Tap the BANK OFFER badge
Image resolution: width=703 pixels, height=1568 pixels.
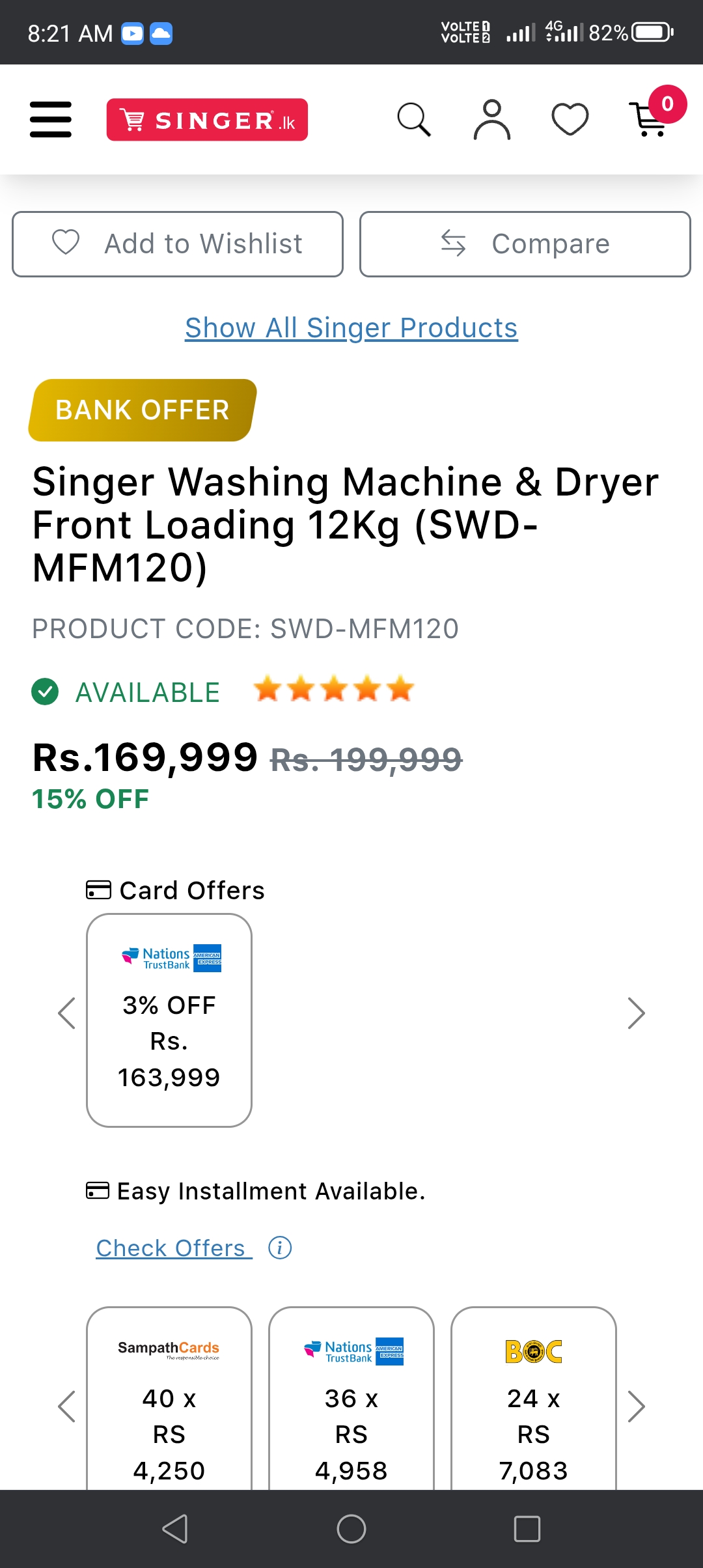pyautogui.click(x=141, y=410)
